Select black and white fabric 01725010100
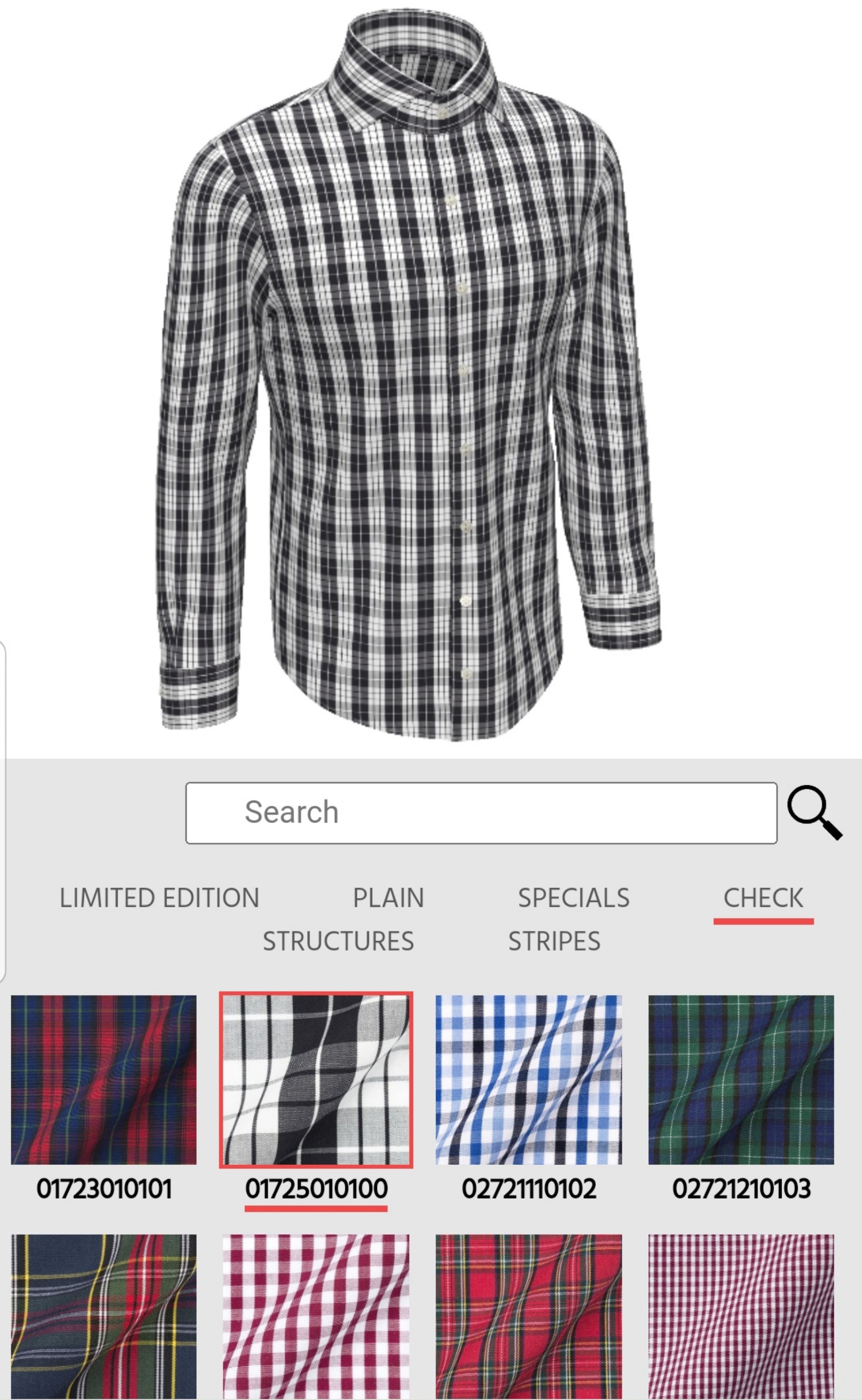 point(316,1080)
